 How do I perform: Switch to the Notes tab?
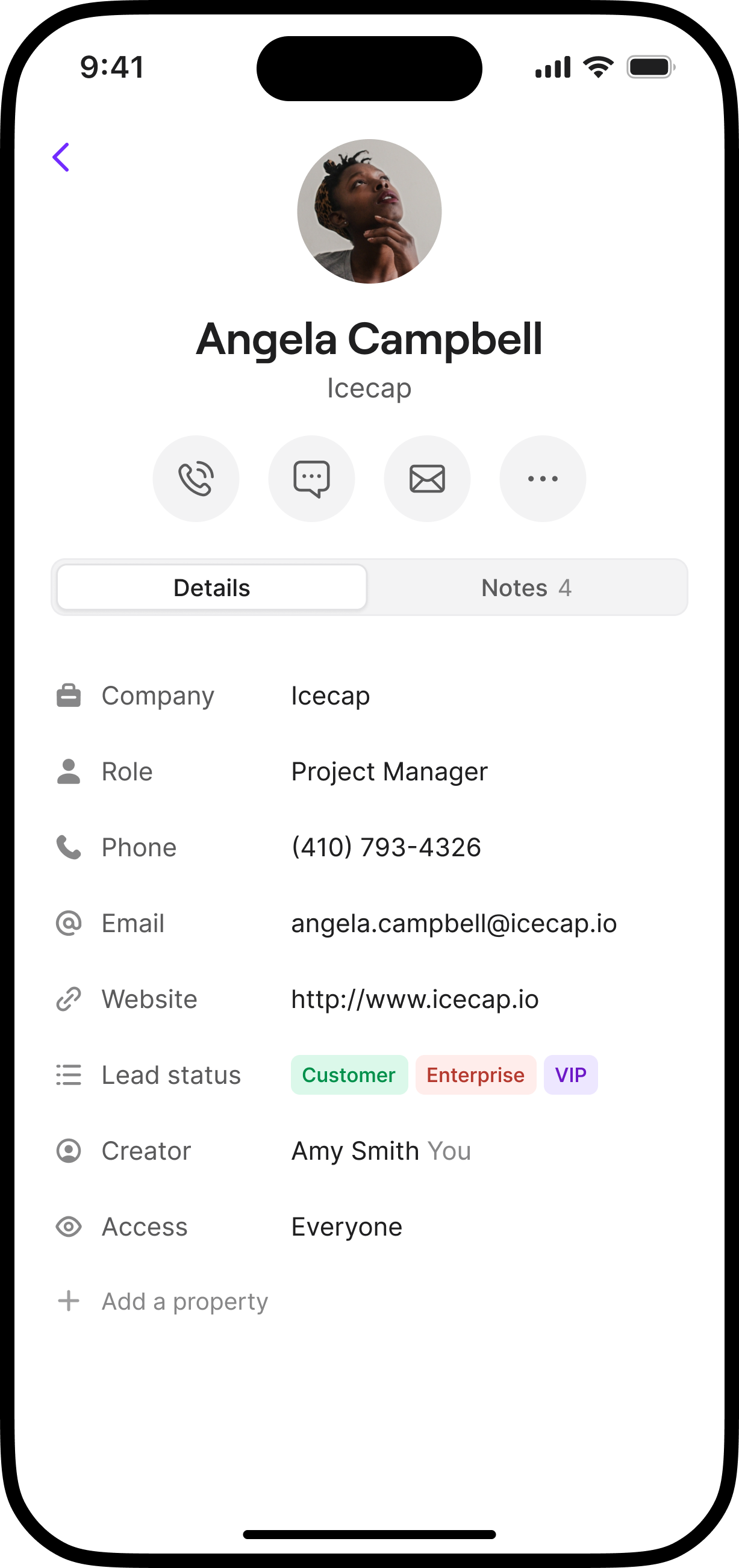[x=526, y=588]
